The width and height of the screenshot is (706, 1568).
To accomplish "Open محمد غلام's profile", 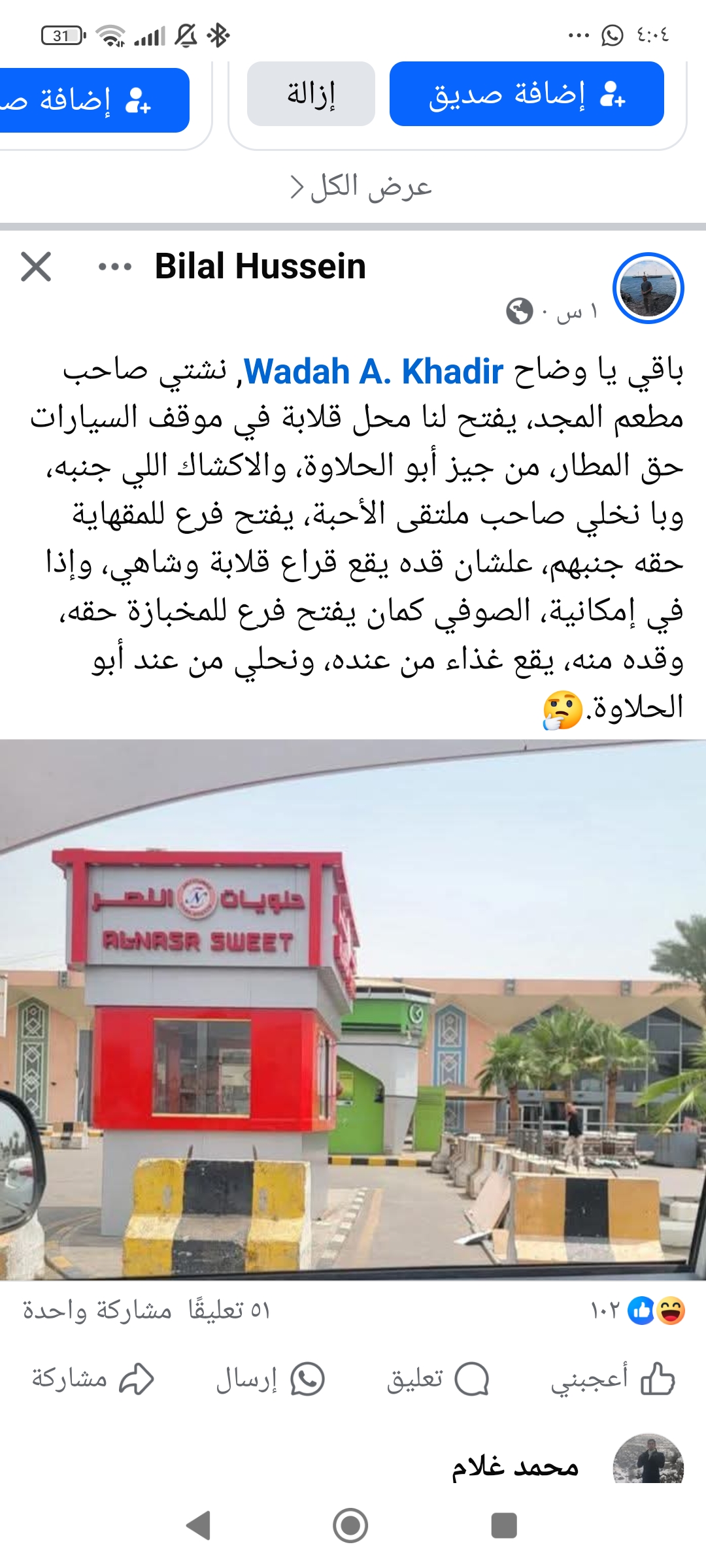I will pos(515,1467).
